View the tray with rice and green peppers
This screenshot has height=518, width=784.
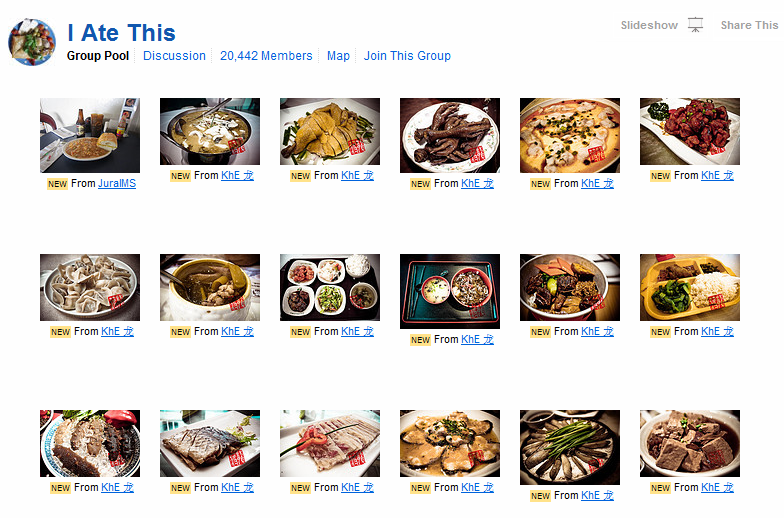[690, 287]
